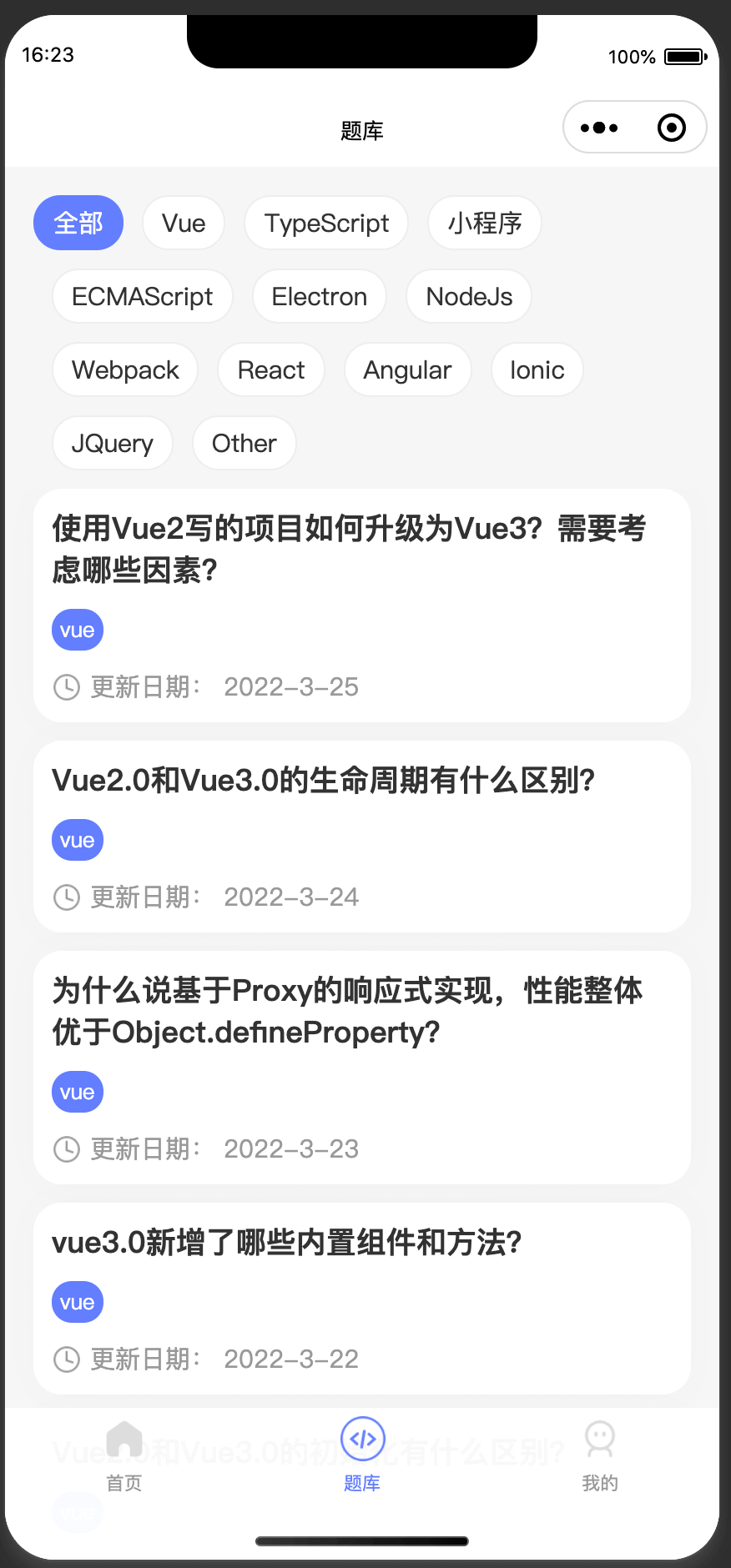The image size is (731, 1568).
Task: Filter questions by Vue
Action: pyautogui.click(x=184, y=223)
